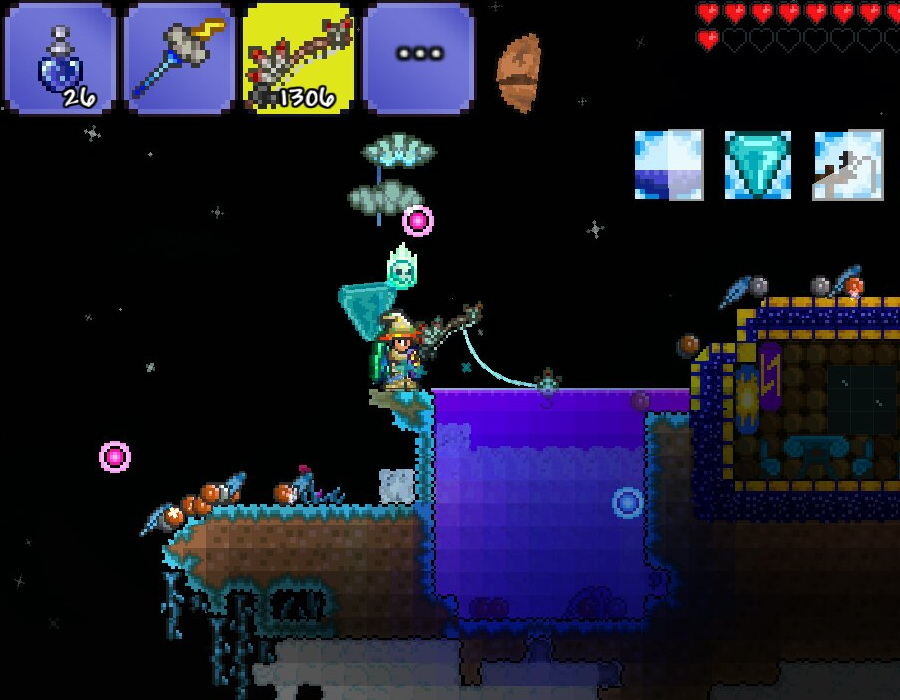Select the hammer tool hotbar slot
Screen dimensions: 900x700
tap(180, 58)
